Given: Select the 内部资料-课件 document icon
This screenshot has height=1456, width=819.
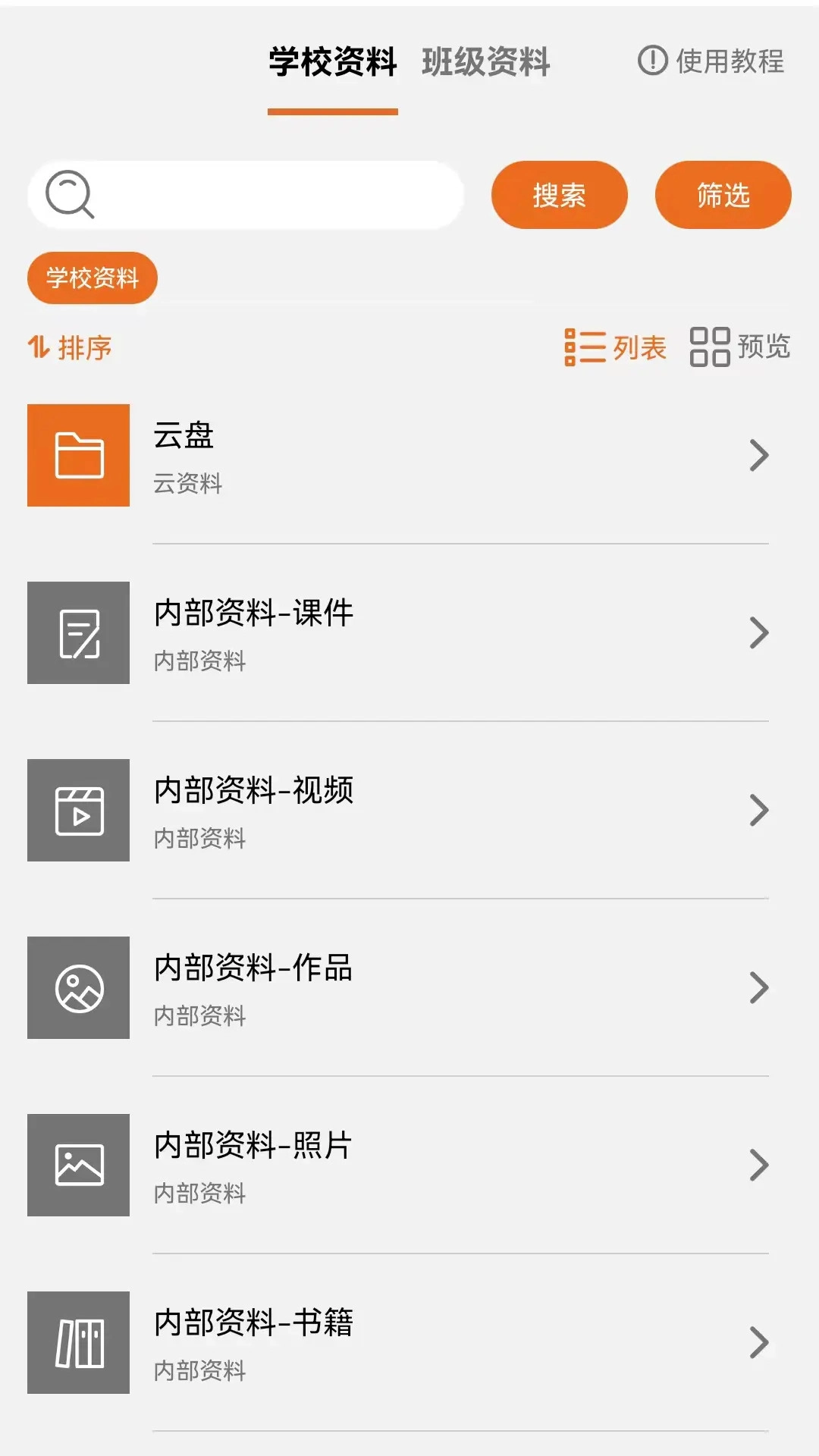Looking at the screenshot, I should [x=78, y=632].
